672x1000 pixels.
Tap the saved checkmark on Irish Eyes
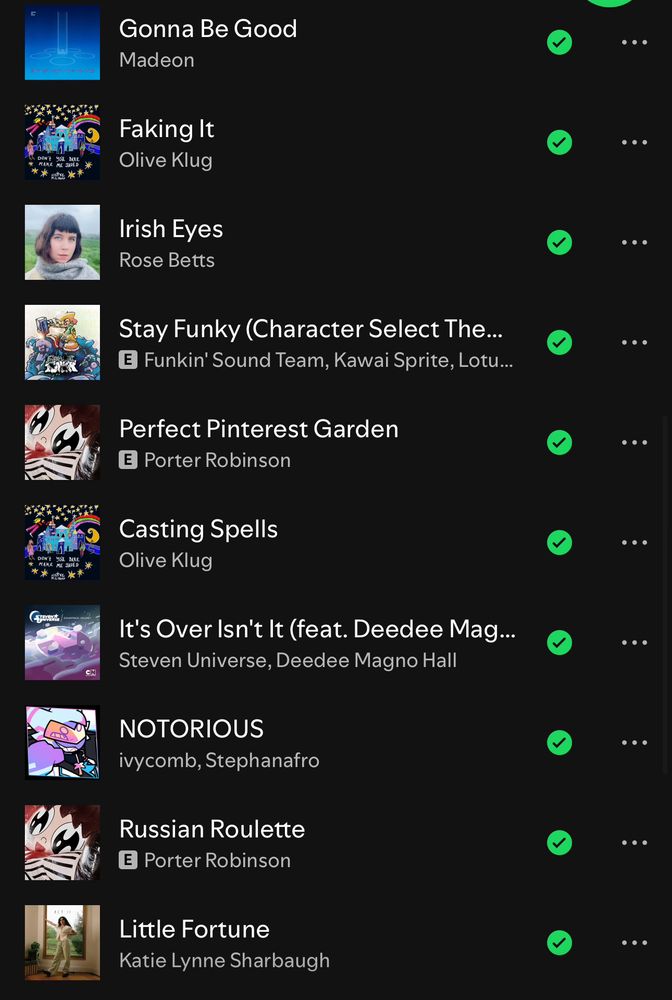(560, 243)
